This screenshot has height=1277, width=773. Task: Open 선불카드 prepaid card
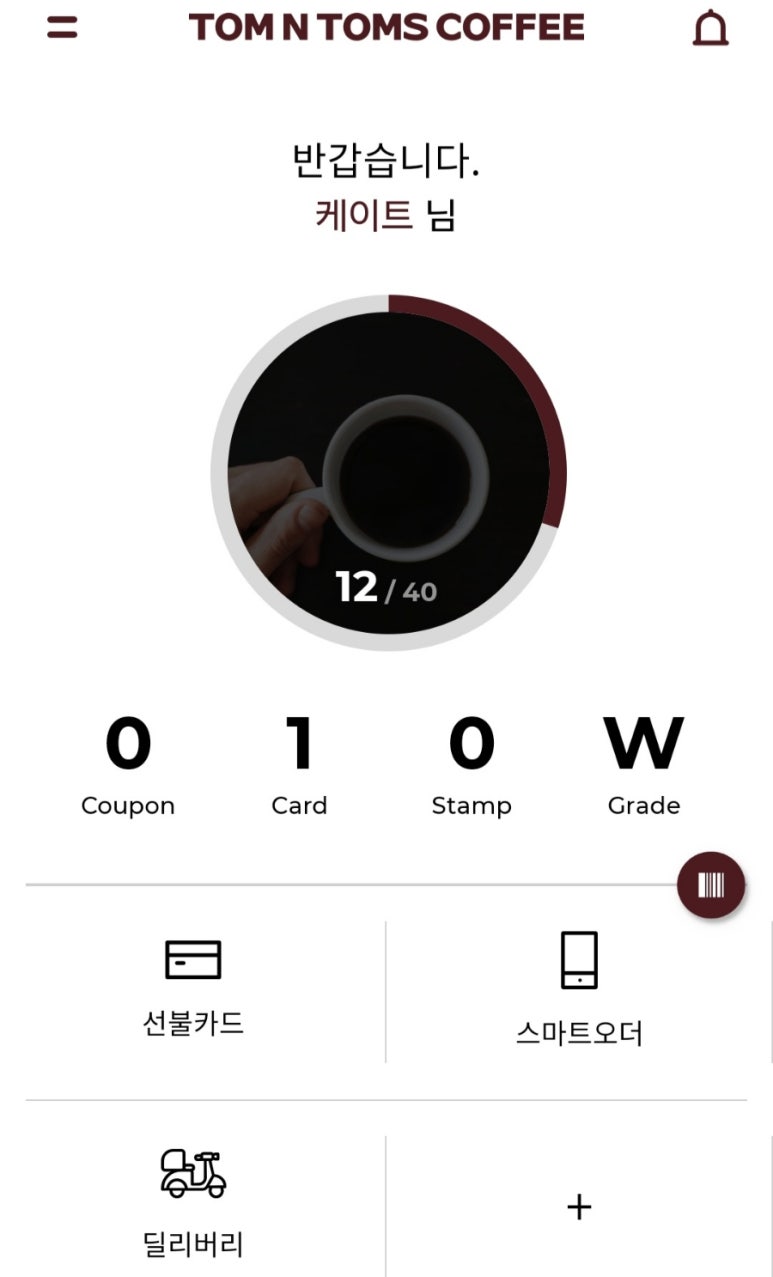pyautogui.click(x=193, y=988)
